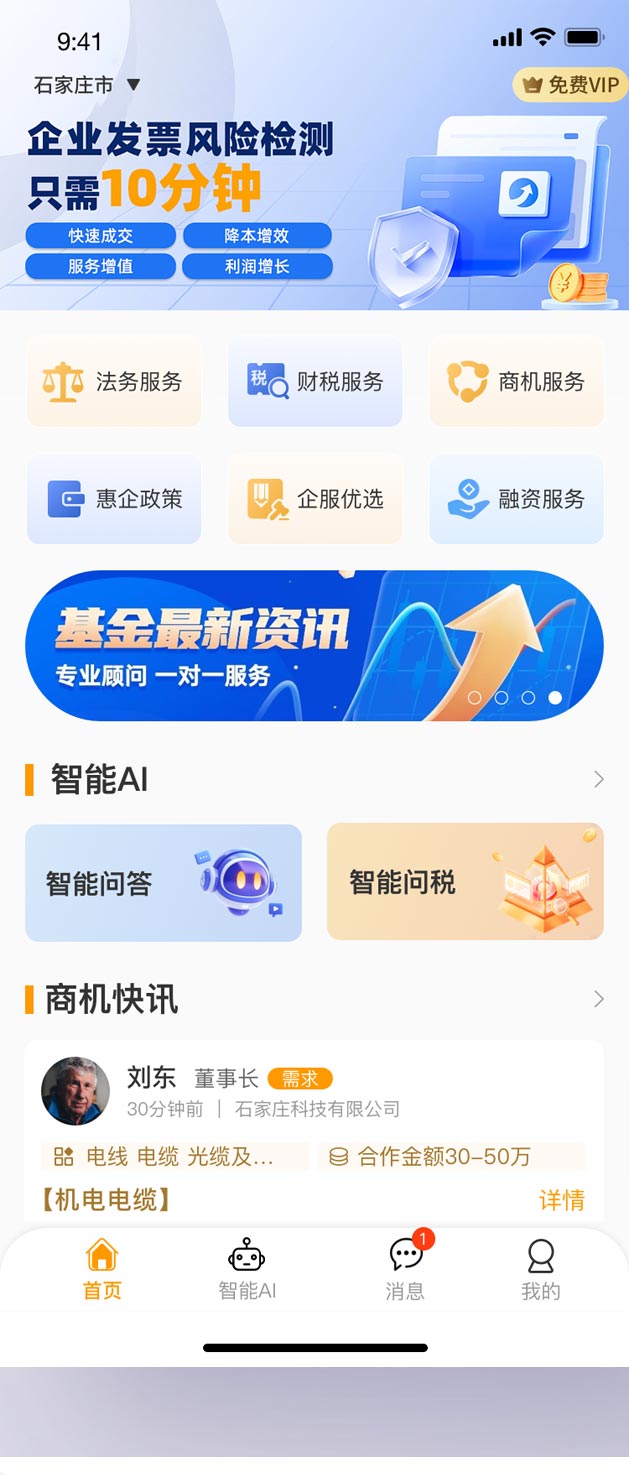This screenshot has width=629, height=1475.
Task: Expand the 商机快讯 section arrow
Action: 598,998
